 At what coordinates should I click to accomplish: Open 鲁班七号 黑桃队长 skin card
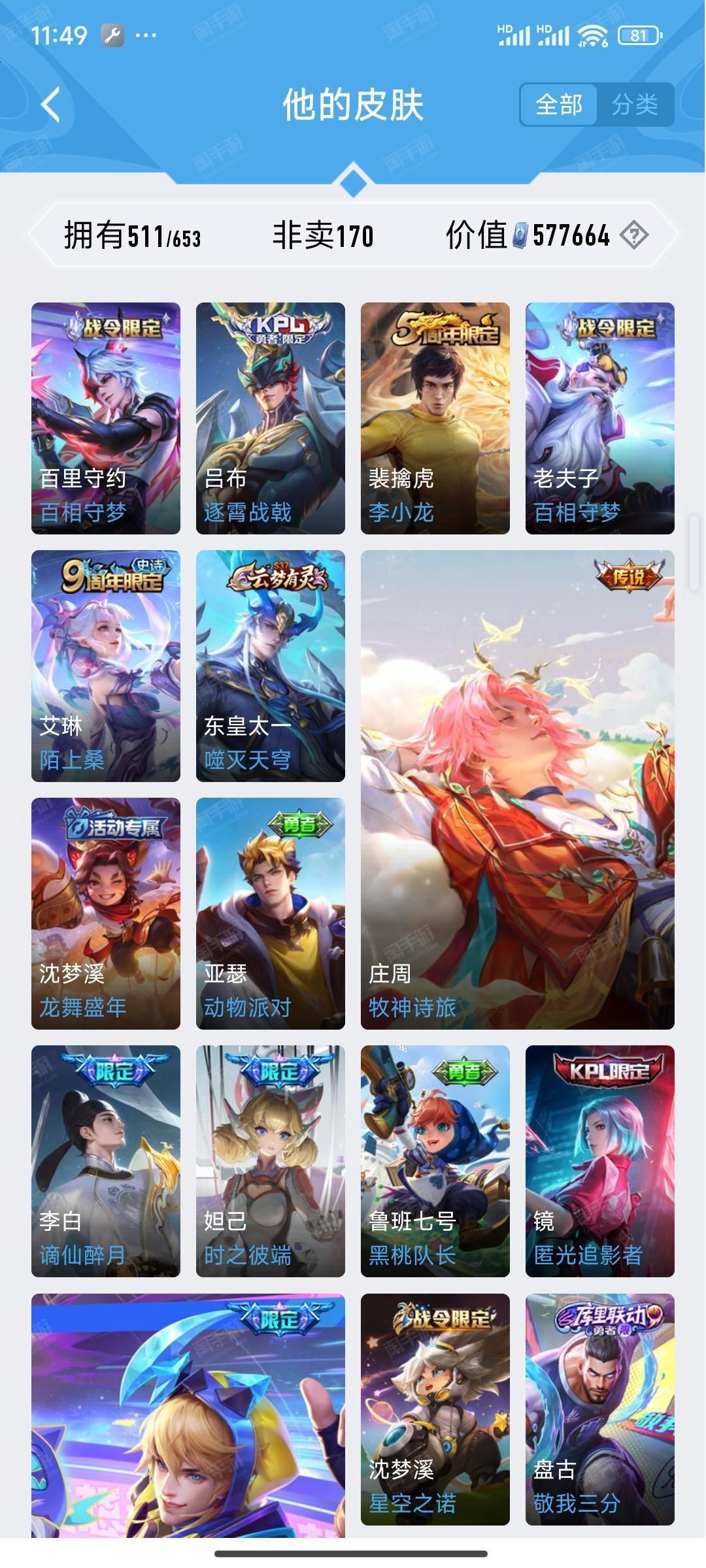[435, 1161]
